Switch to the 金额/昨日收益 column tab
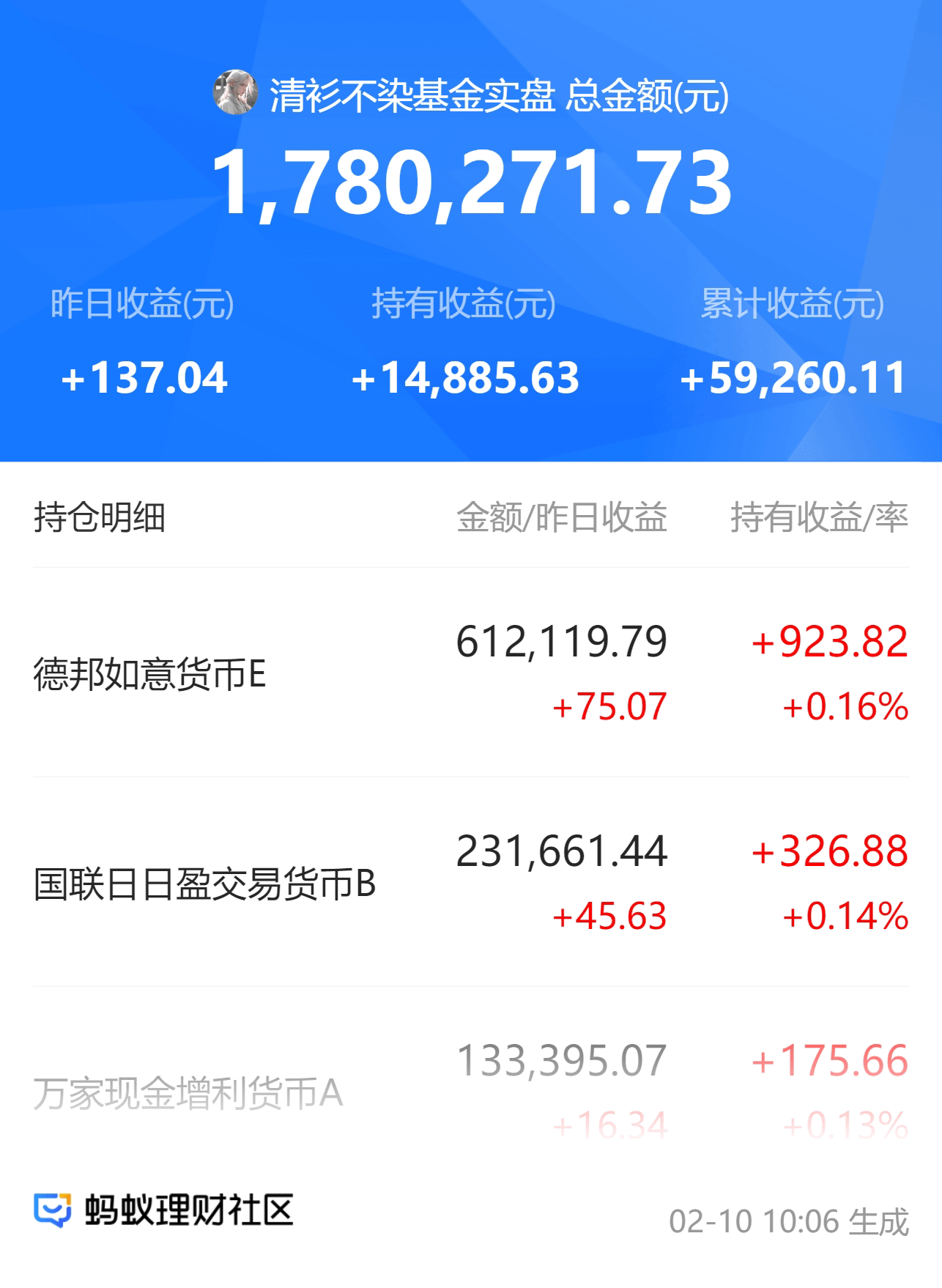The height and width of the screenshot is (1288, 942). point(561,519)
